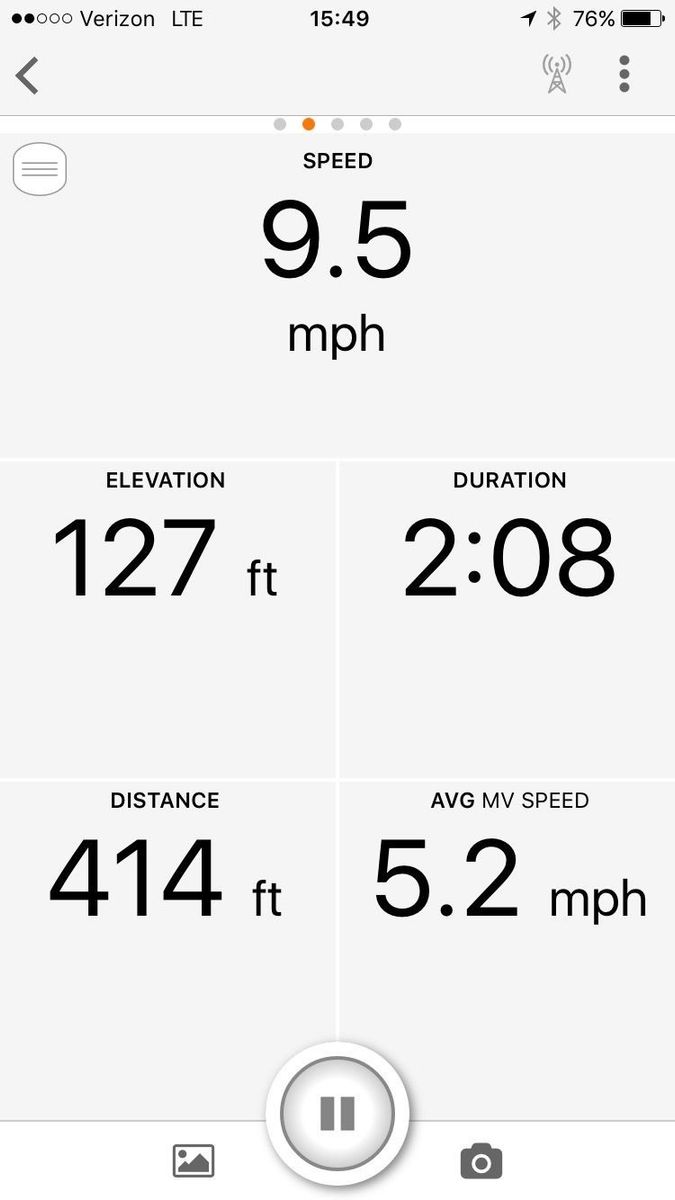Open the photo gallery icon
This screenshot has width=675, height=1200.
pos(194,1161)
